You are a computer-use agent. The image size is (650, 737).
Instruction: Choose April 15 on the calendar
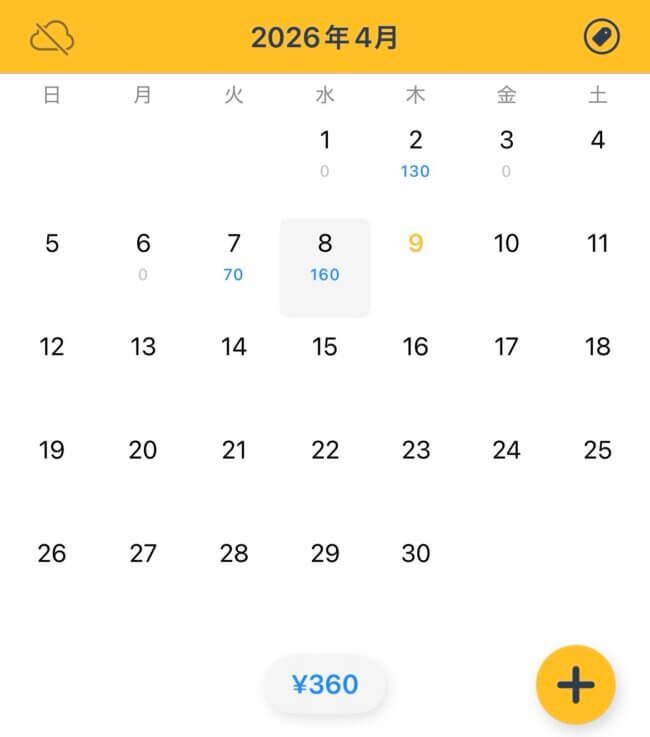point(325,347)
